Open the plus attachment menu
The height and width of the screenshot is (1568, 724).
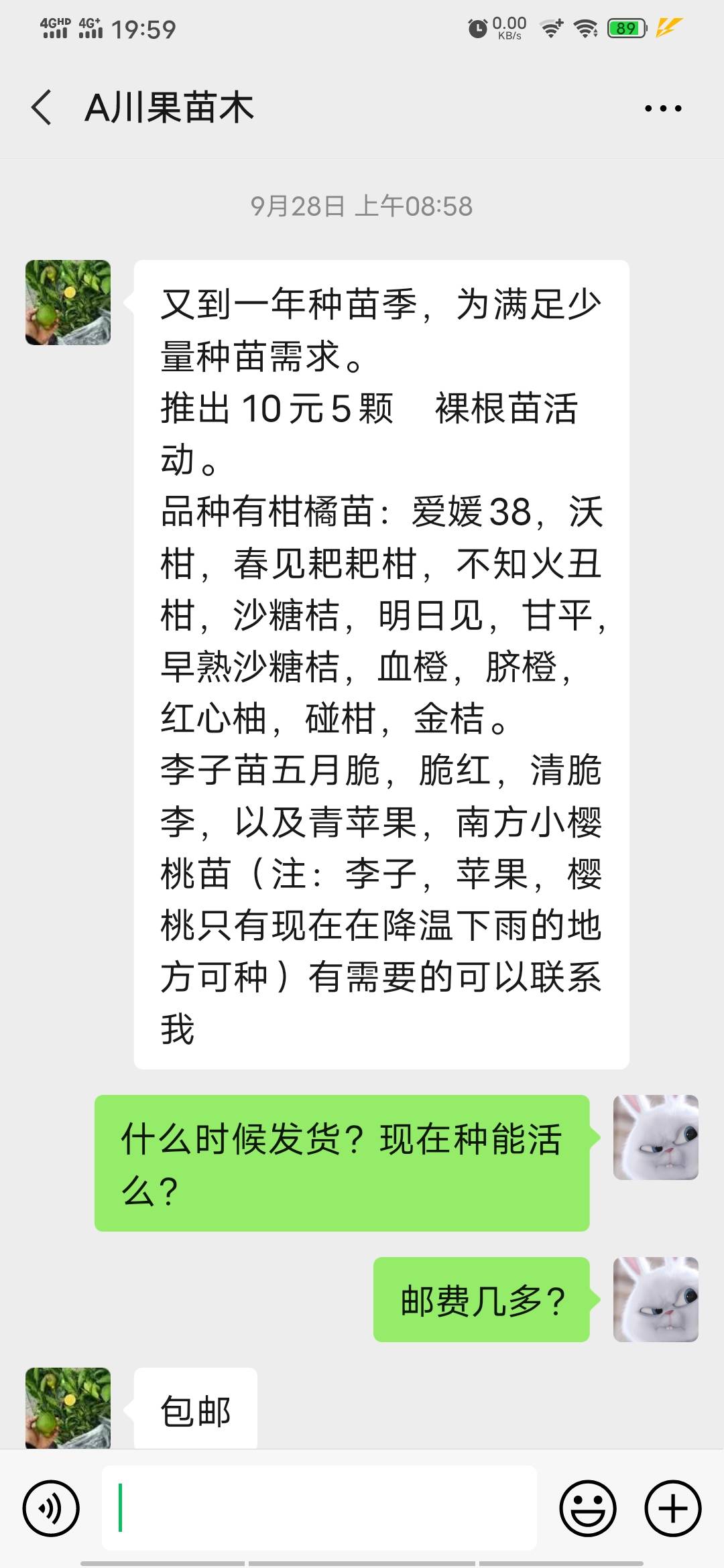673,1508
